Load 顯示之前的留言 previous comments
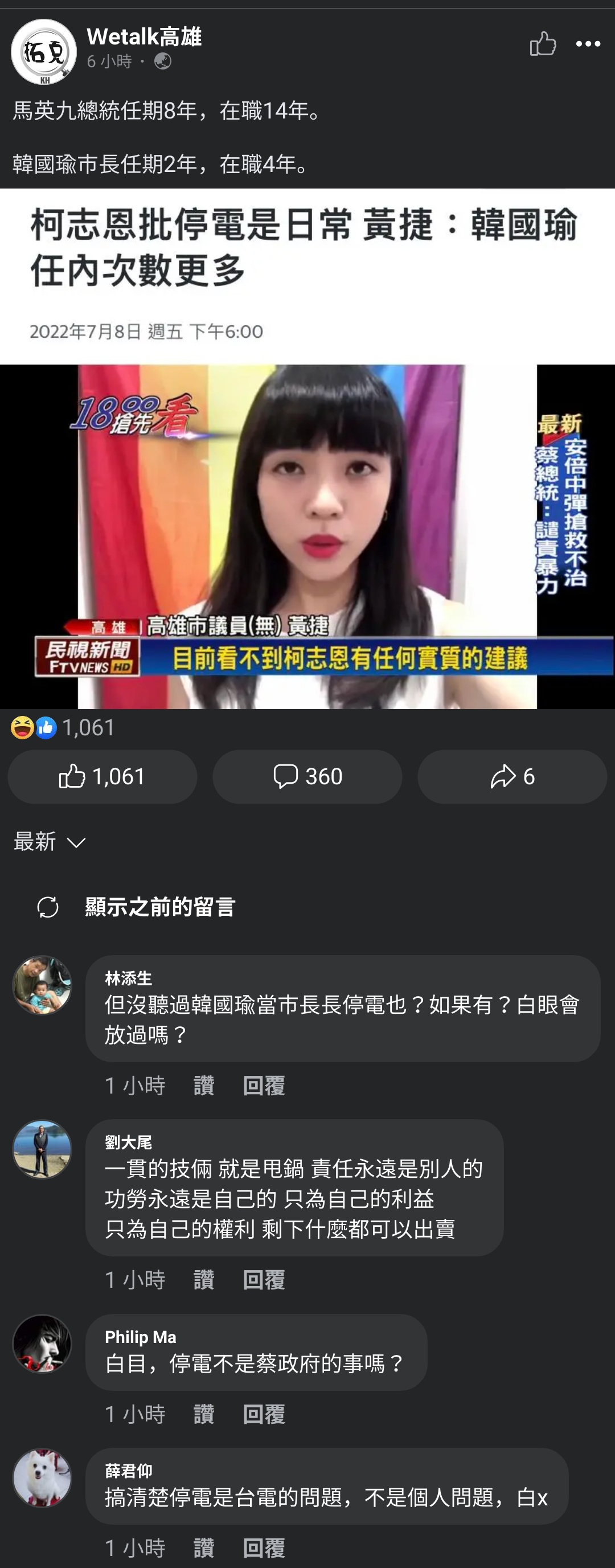Screen dimensions: 615x1568 (x=159, y=907)
